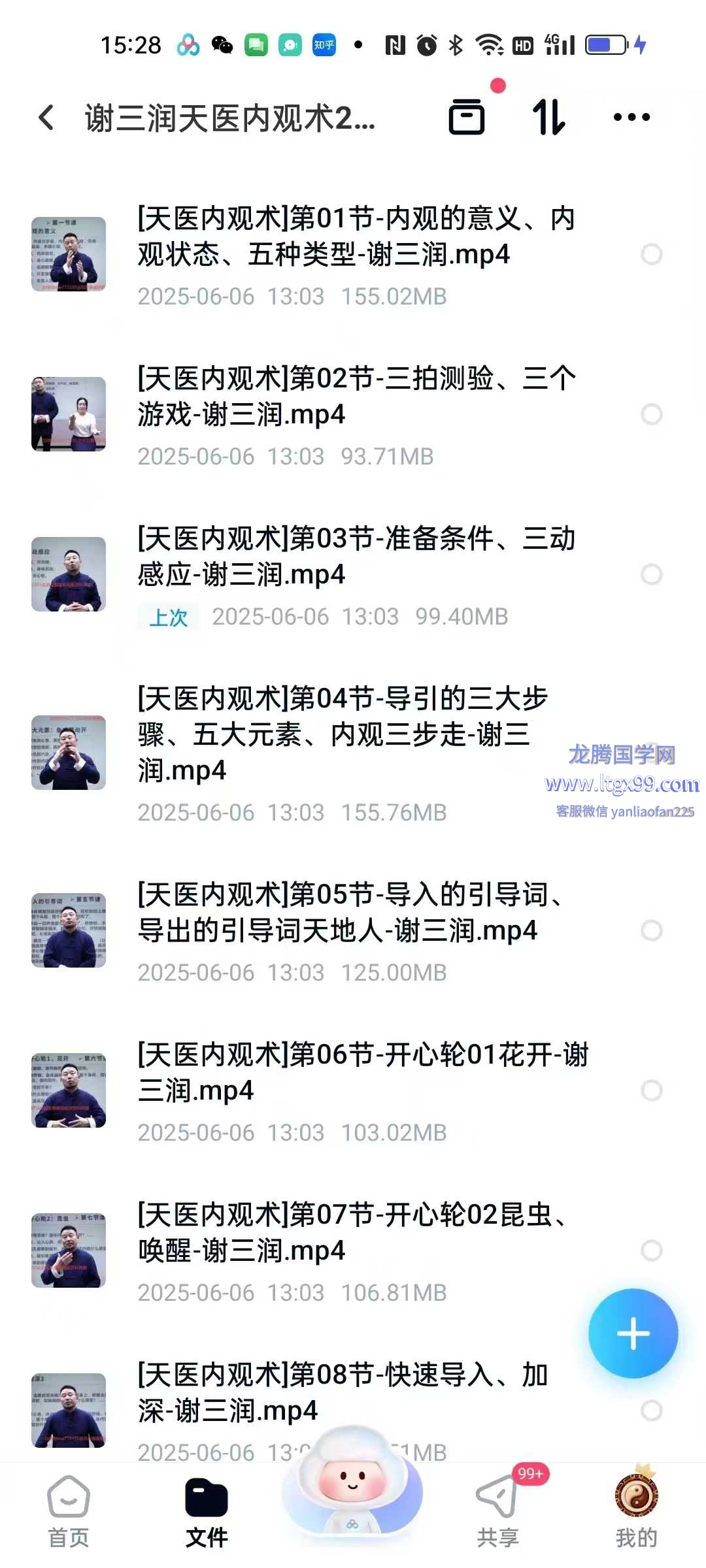Select the checkbox for 第02节-三拍测验
The image size is (706, 1568).
[x=651, y=414]
